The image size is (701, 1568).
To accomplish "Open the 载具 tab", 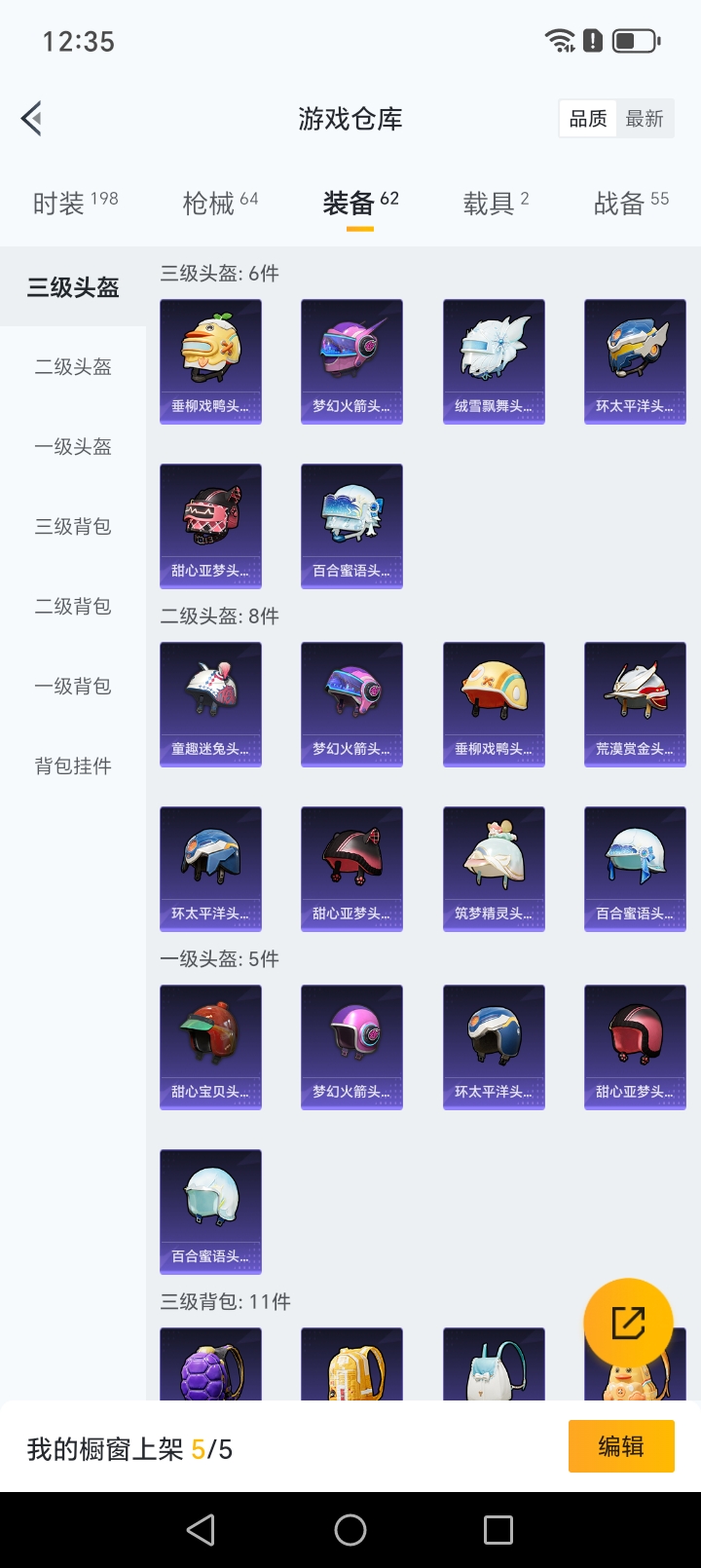I will [x=496, y=203].
